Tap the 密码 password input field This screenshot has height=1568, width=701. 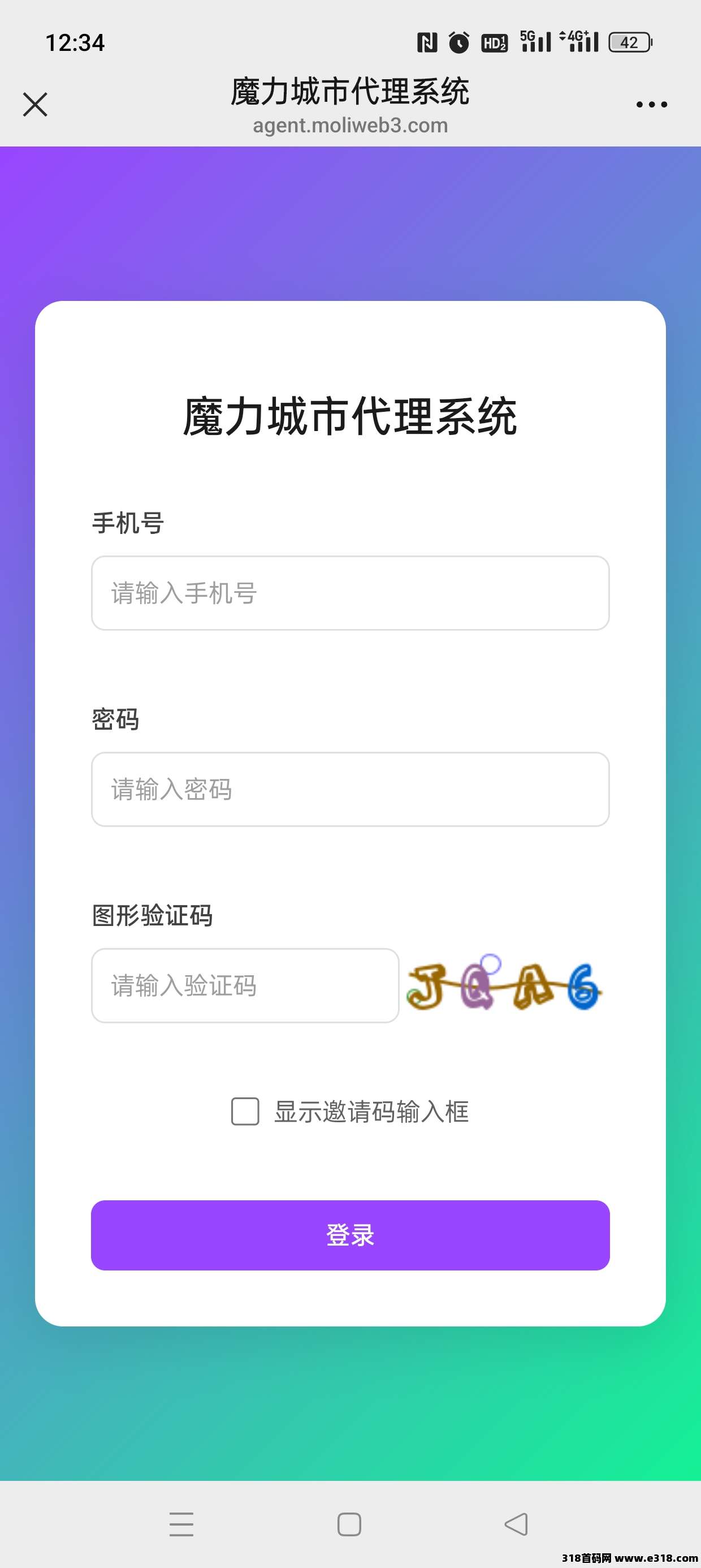[x=350, y=789]
